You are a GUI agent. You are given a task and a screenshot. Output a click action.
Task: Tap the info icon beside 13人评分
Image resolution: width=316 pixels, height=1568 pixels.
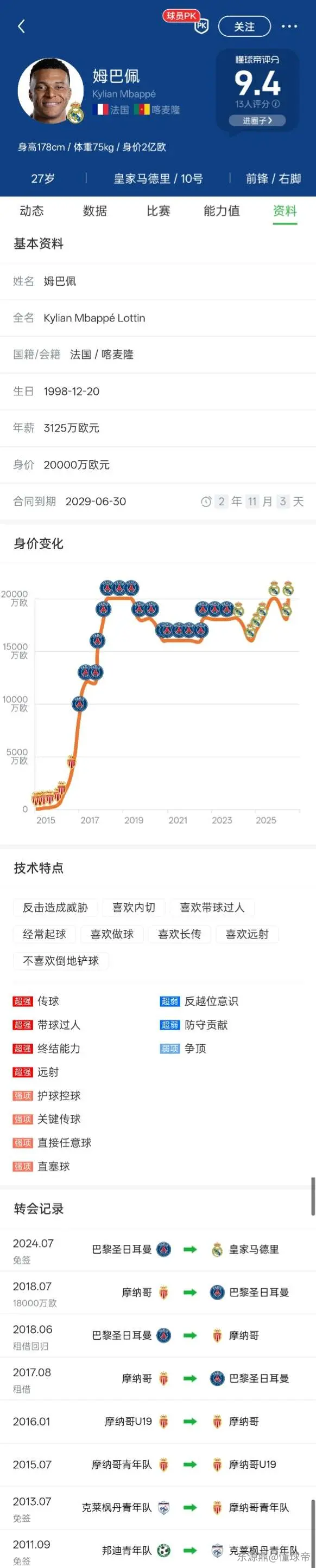[276, 104]
